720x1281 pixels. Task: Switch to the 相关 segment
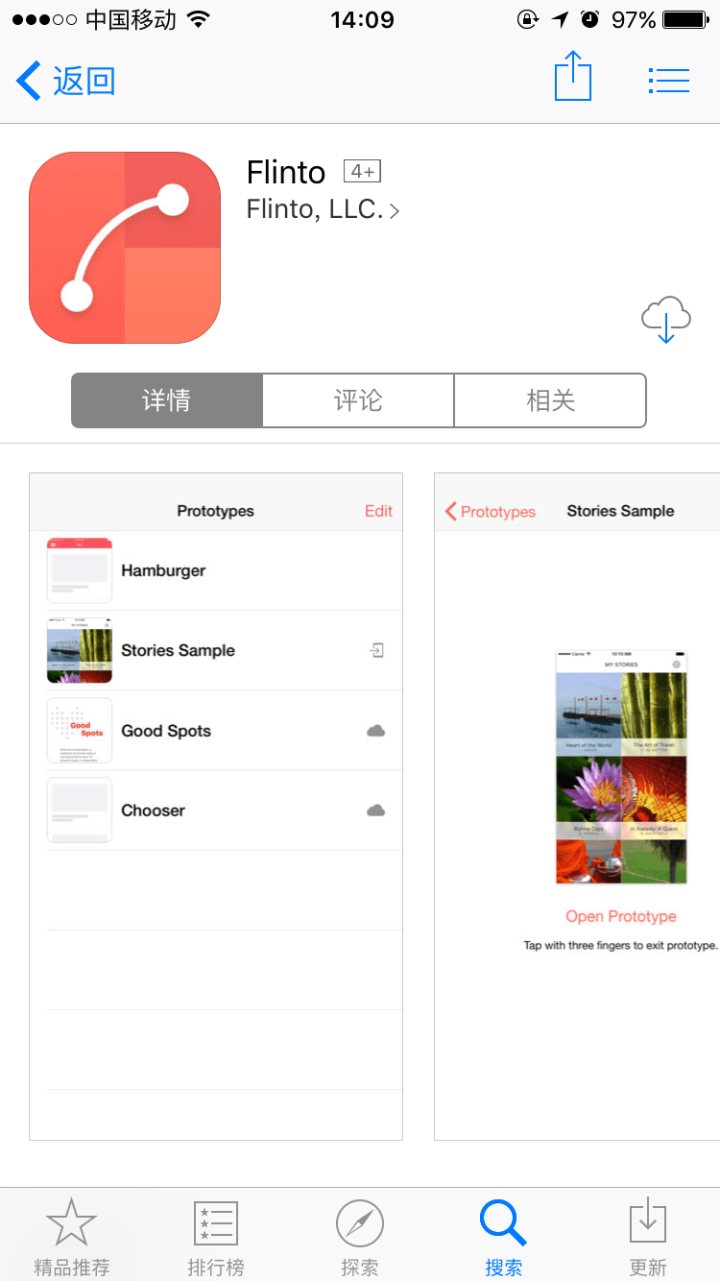point(550,401)
